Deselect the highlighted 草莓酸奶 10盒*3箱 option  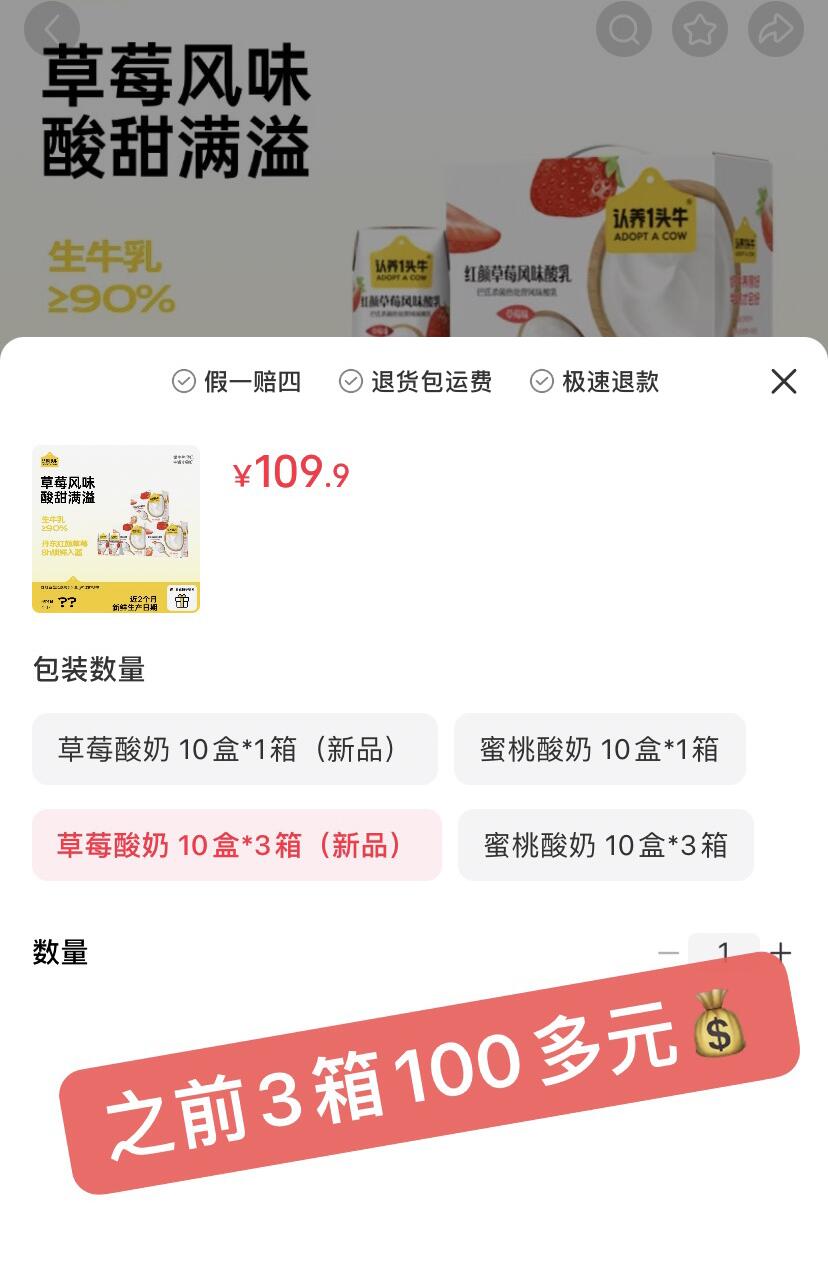(x=236, y=845)
